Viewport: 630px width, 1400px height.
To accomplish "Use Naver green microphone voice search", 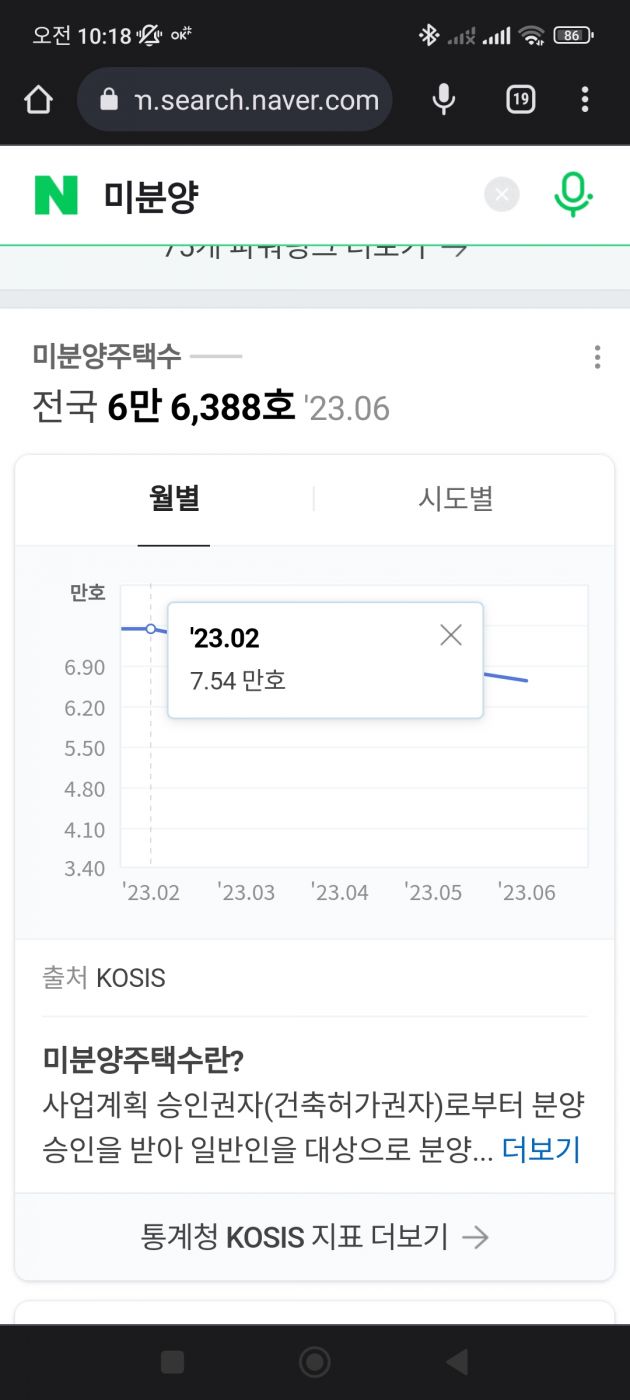I will (x=572, y=195).
